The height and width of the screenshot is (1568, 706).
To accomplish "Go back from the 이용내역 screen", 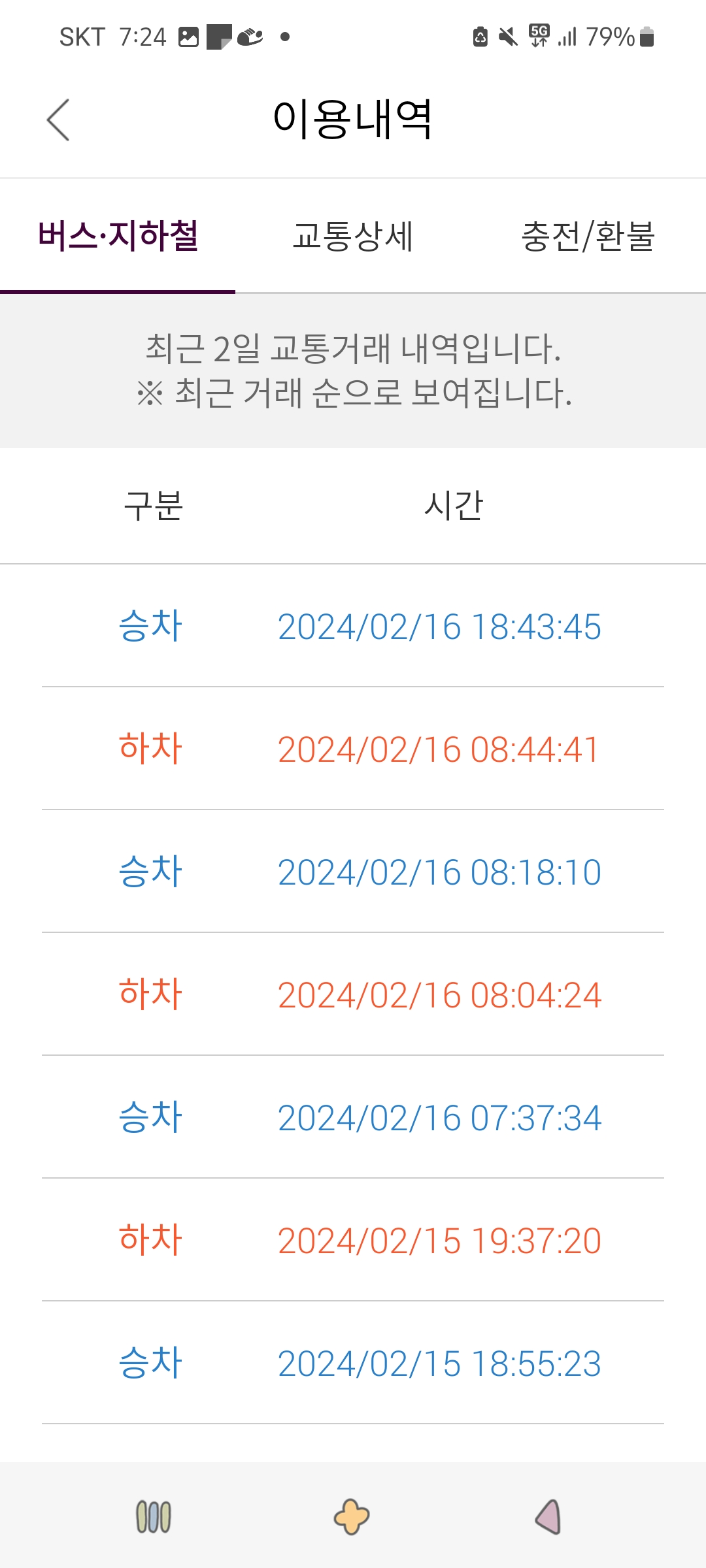I will 58,120.
